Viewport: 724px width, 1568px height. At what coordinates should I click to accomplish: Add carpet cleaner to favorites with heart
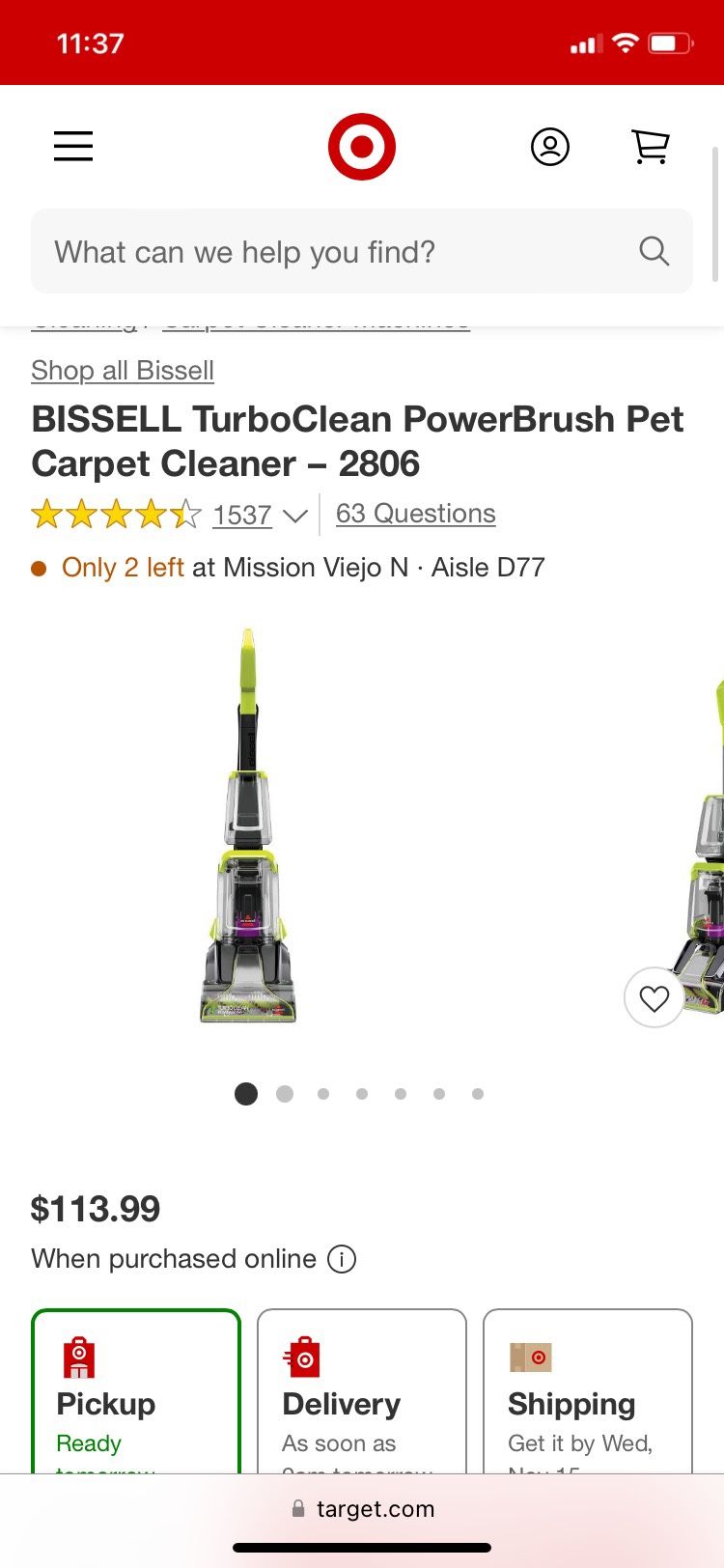click(654, 998)
